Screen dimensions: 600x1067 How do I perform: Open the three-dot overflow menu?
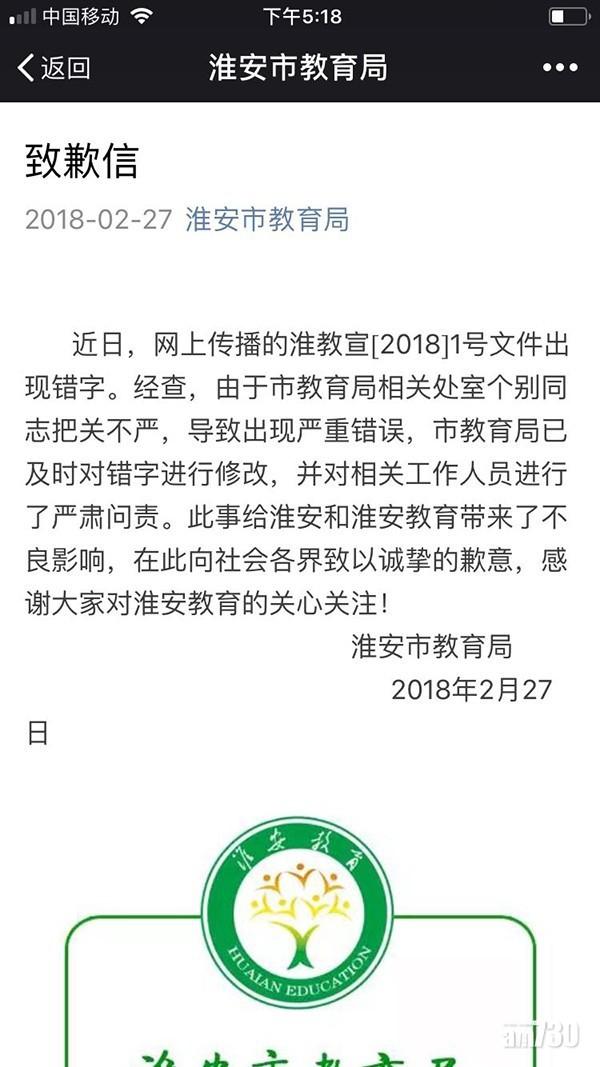(x=560, y=68)
